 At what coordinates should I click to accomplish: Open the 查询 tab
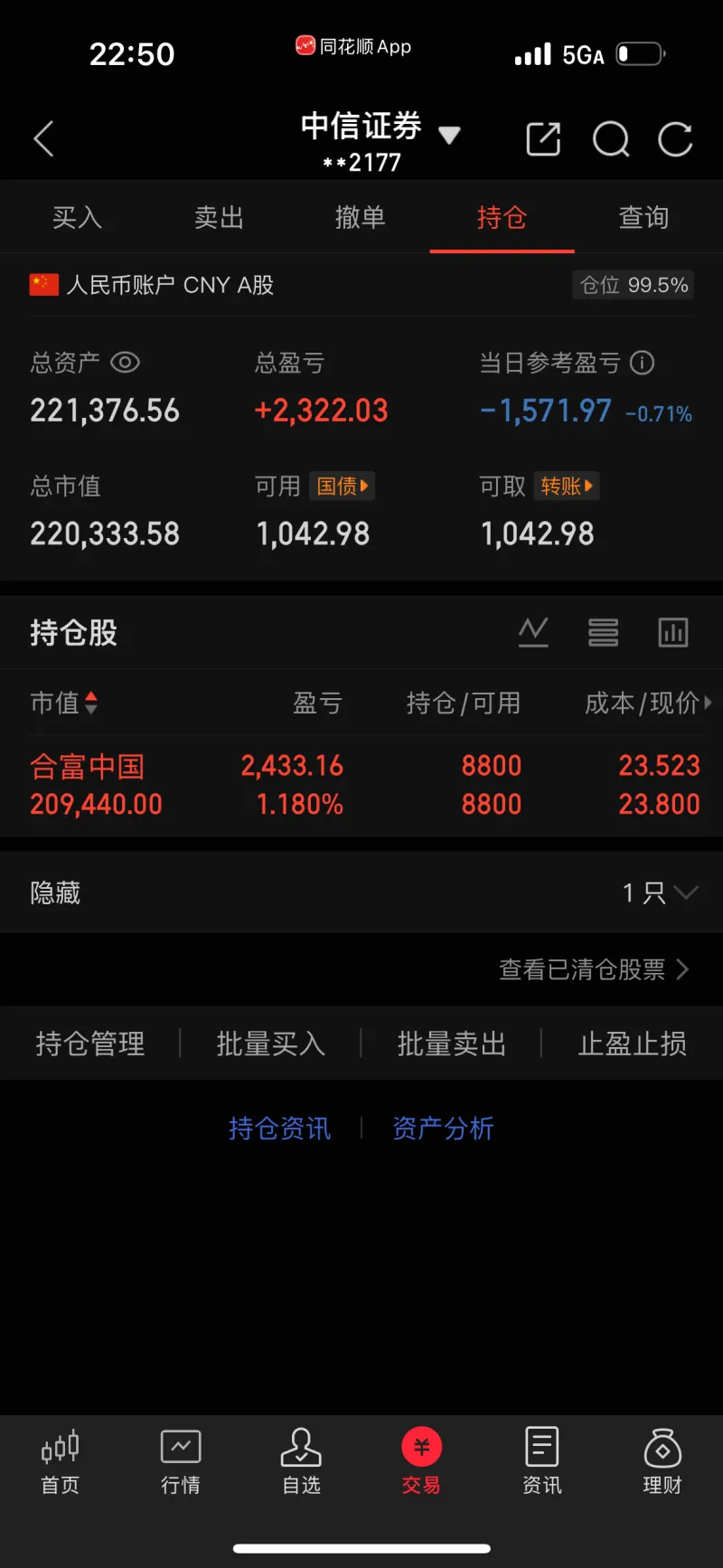[x=643, y=217]
